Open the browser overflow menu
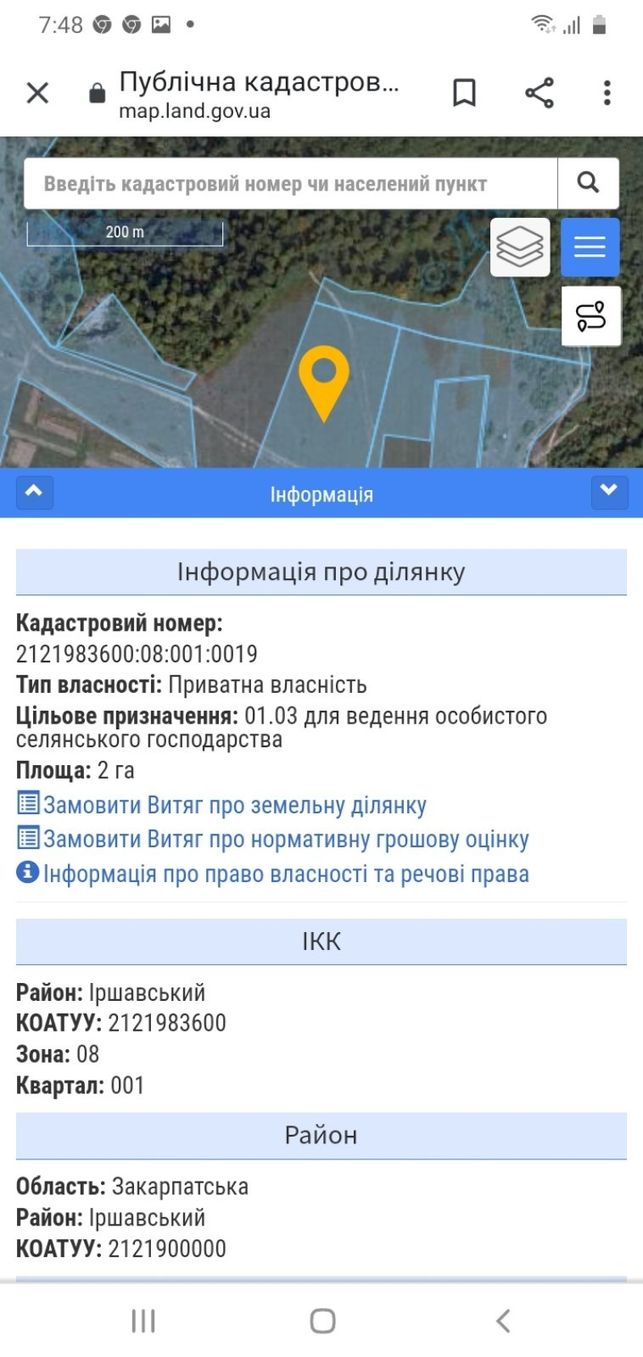This screenshot has width=643, height=1357. point(607,93)
